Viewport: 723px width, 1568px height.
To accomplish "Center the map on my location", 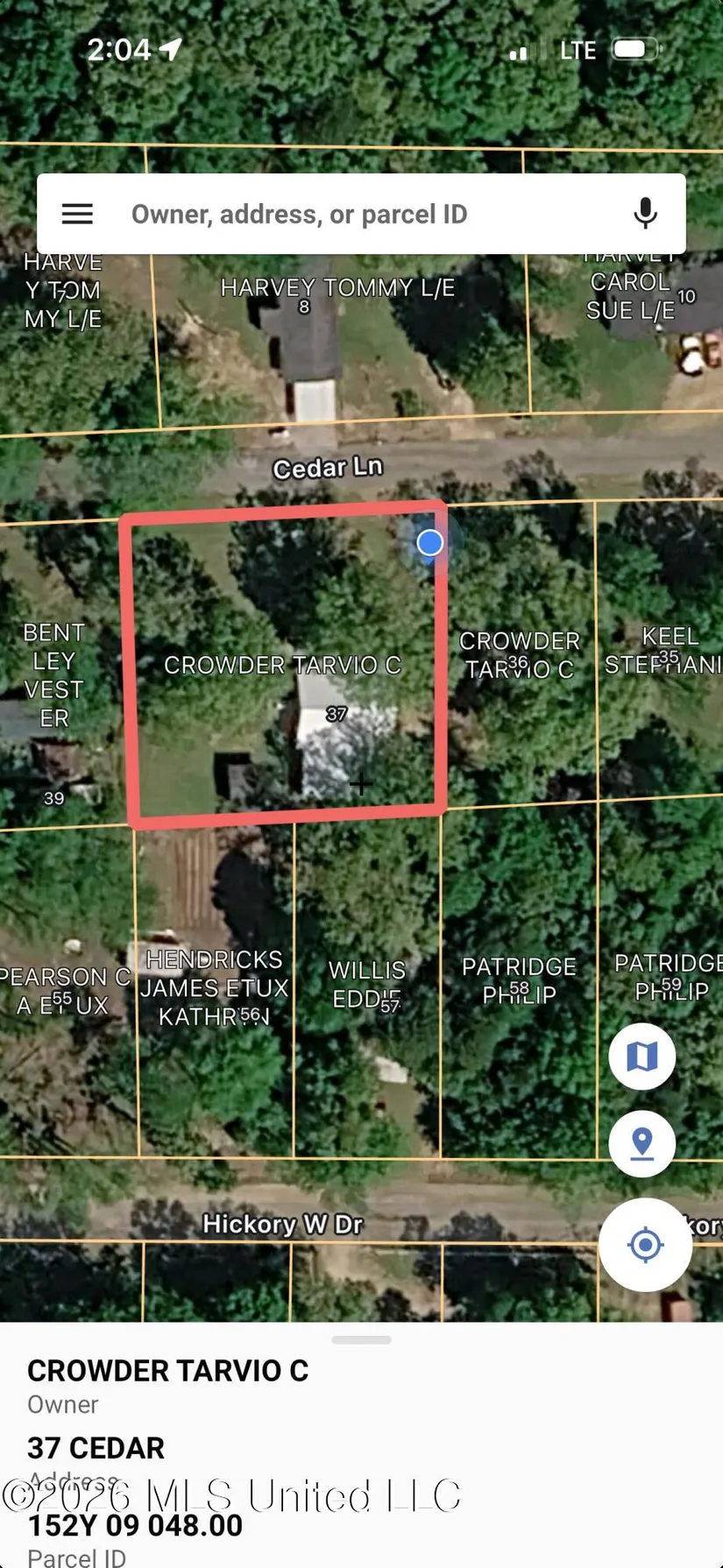I will tap(646, 1245).
